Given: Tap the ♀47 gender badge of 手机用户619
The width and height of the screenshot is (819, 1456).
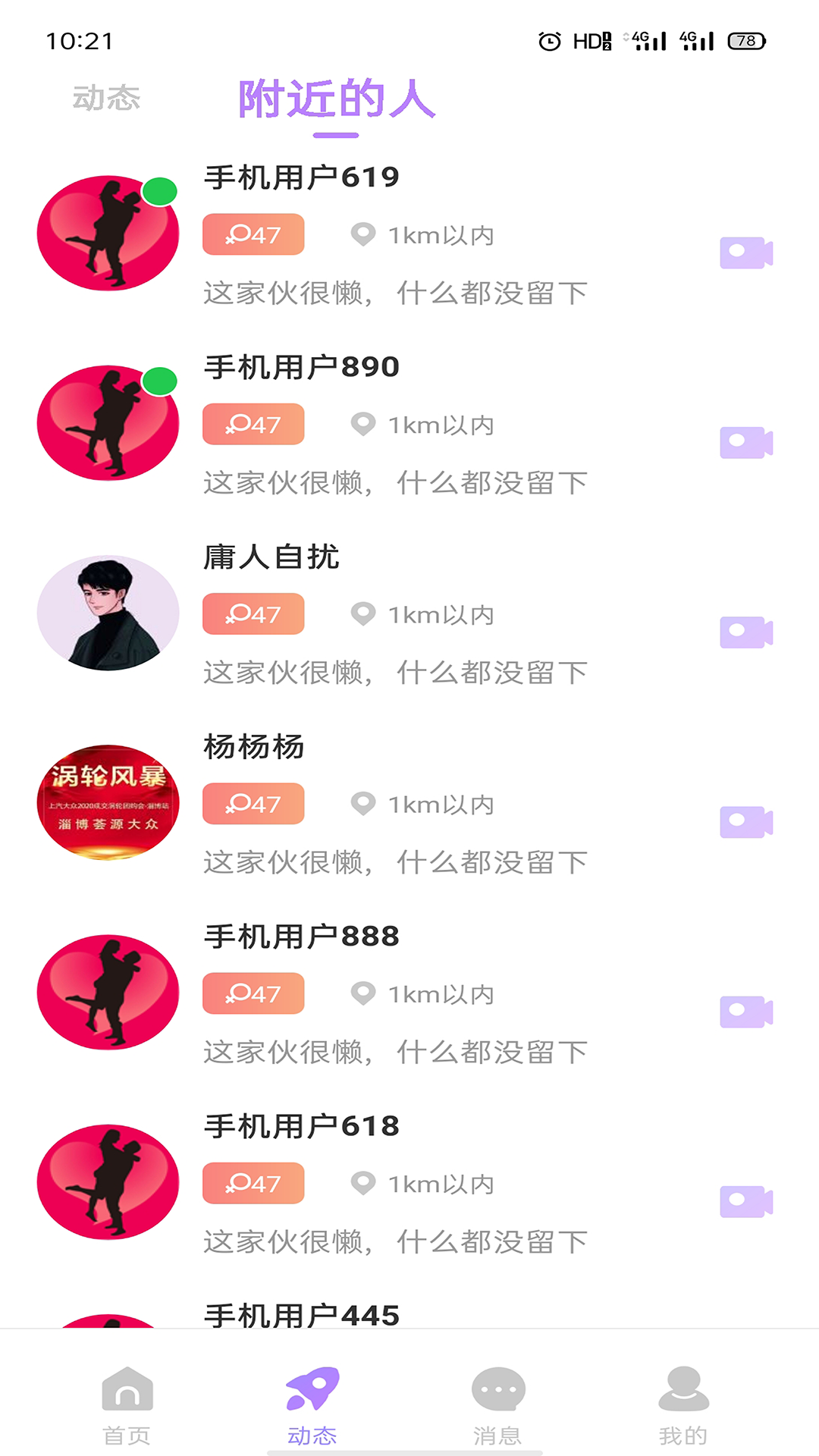Looking at the screenshot, I should point(253,234).
